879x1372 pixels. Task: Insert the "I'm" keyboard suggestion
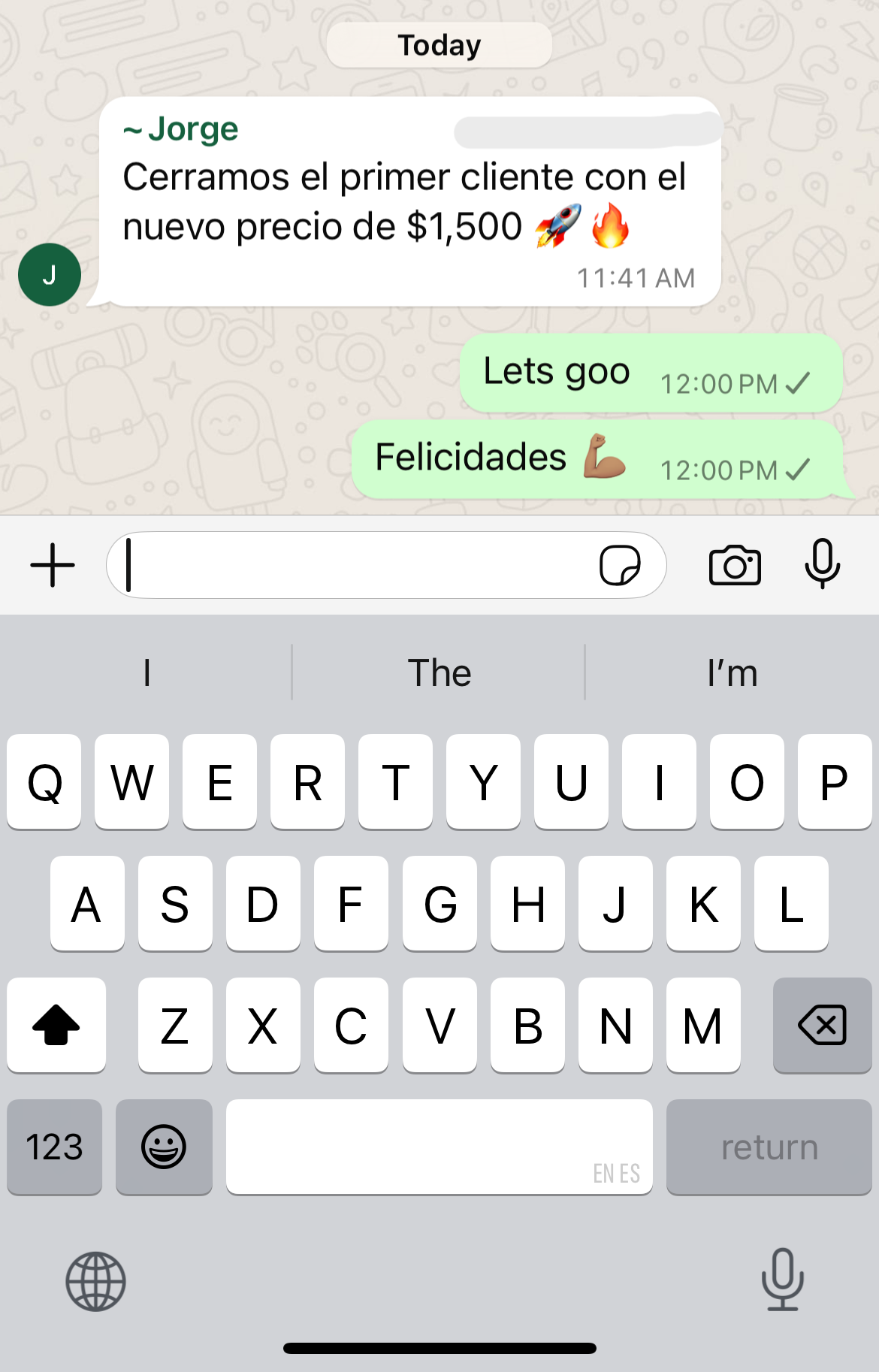click(x=732, y=672)
